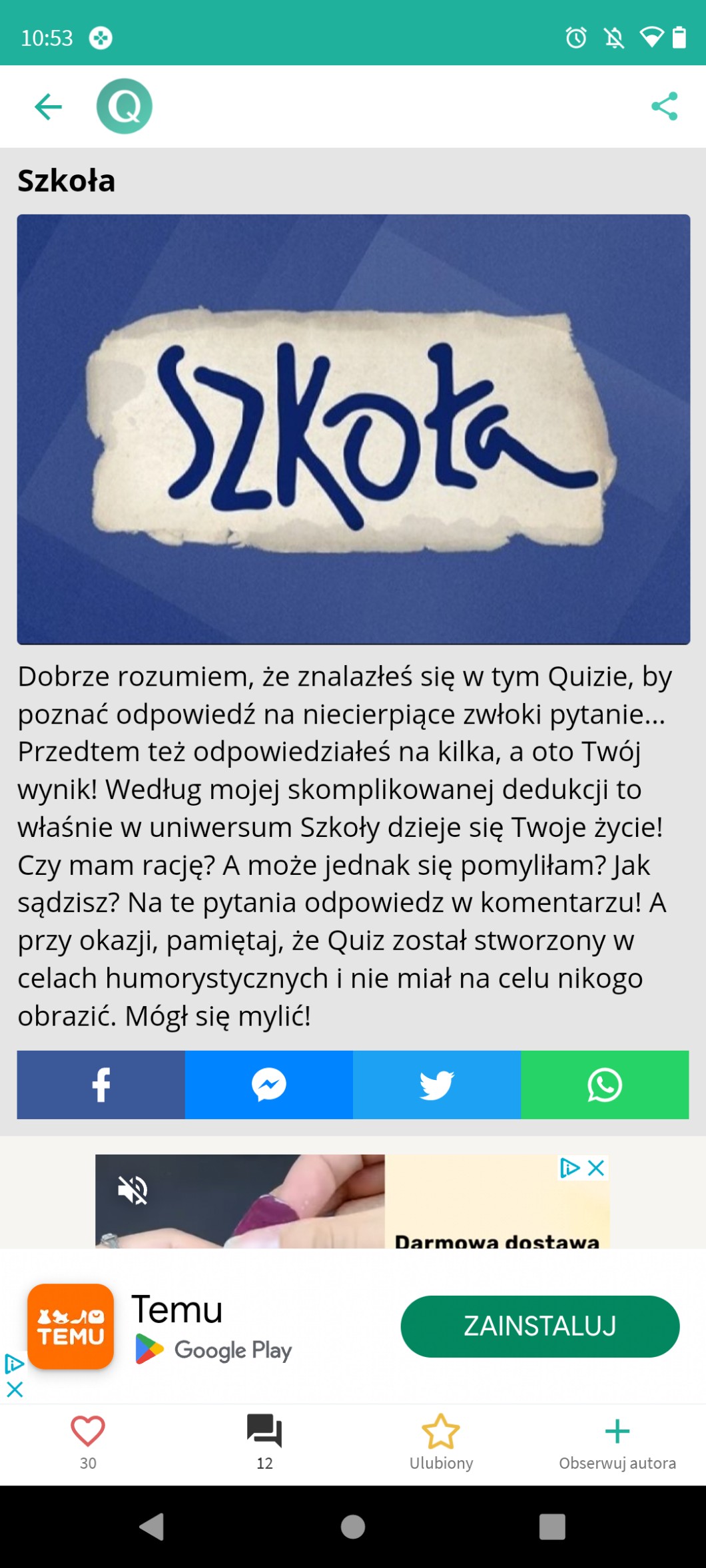The height and width of the screenshot is (1568, 706).
Task: Dismiss the Temu ad
Action: point(15,1390)
